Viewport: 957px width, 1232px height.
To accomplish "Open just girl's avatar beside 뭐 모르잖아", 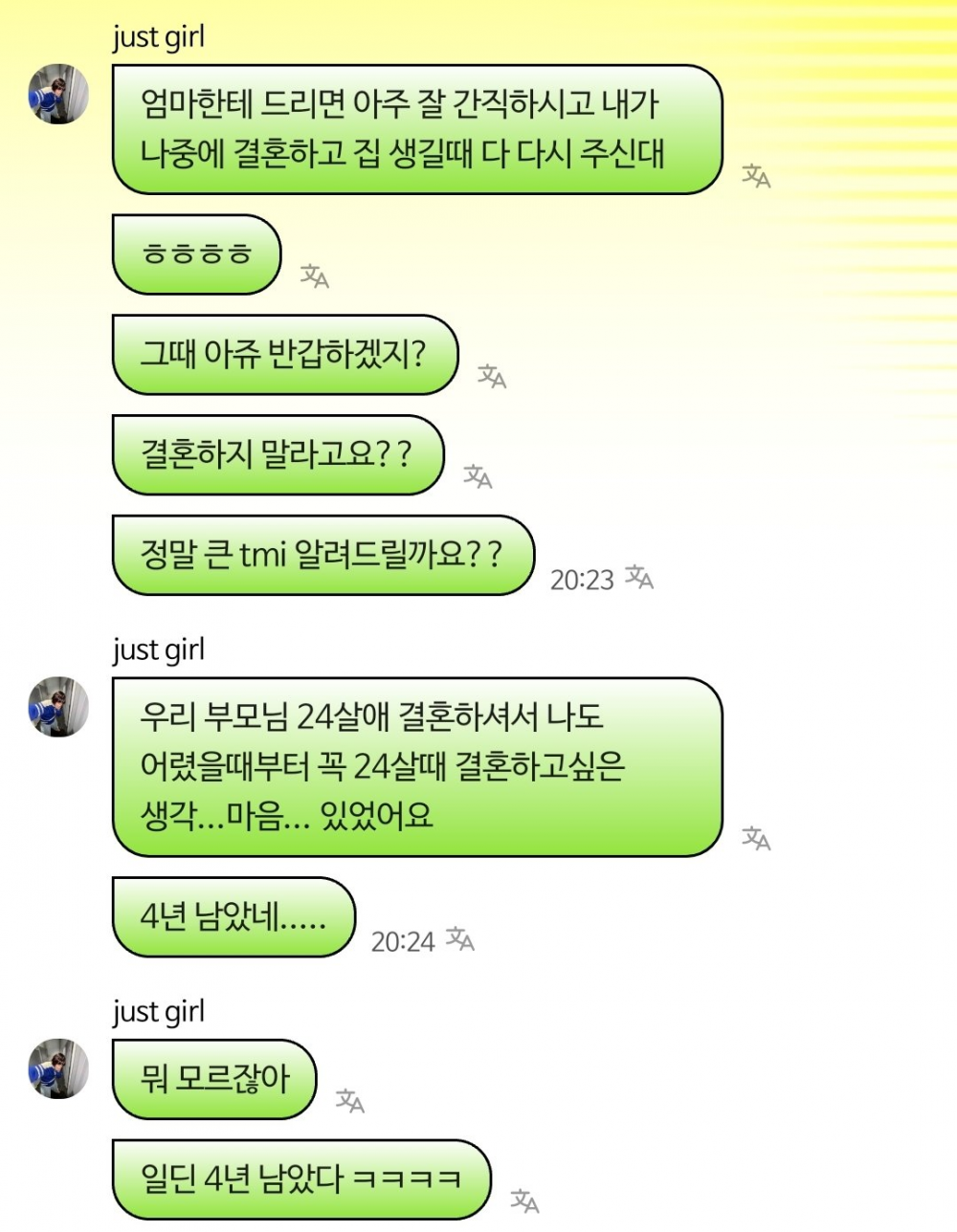I will tap(58, 1068).
